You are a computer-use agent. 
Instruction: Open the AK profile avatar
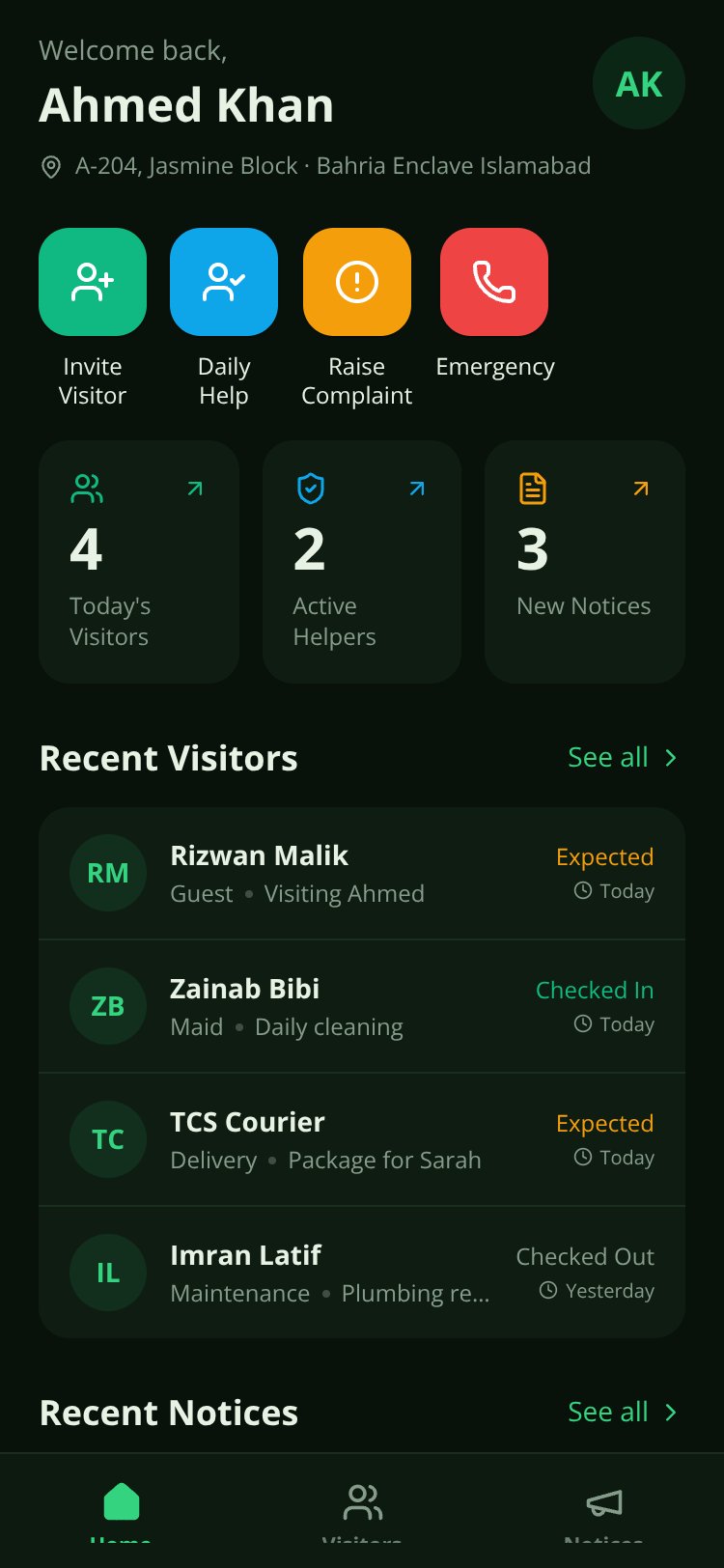tap(639, 83)
